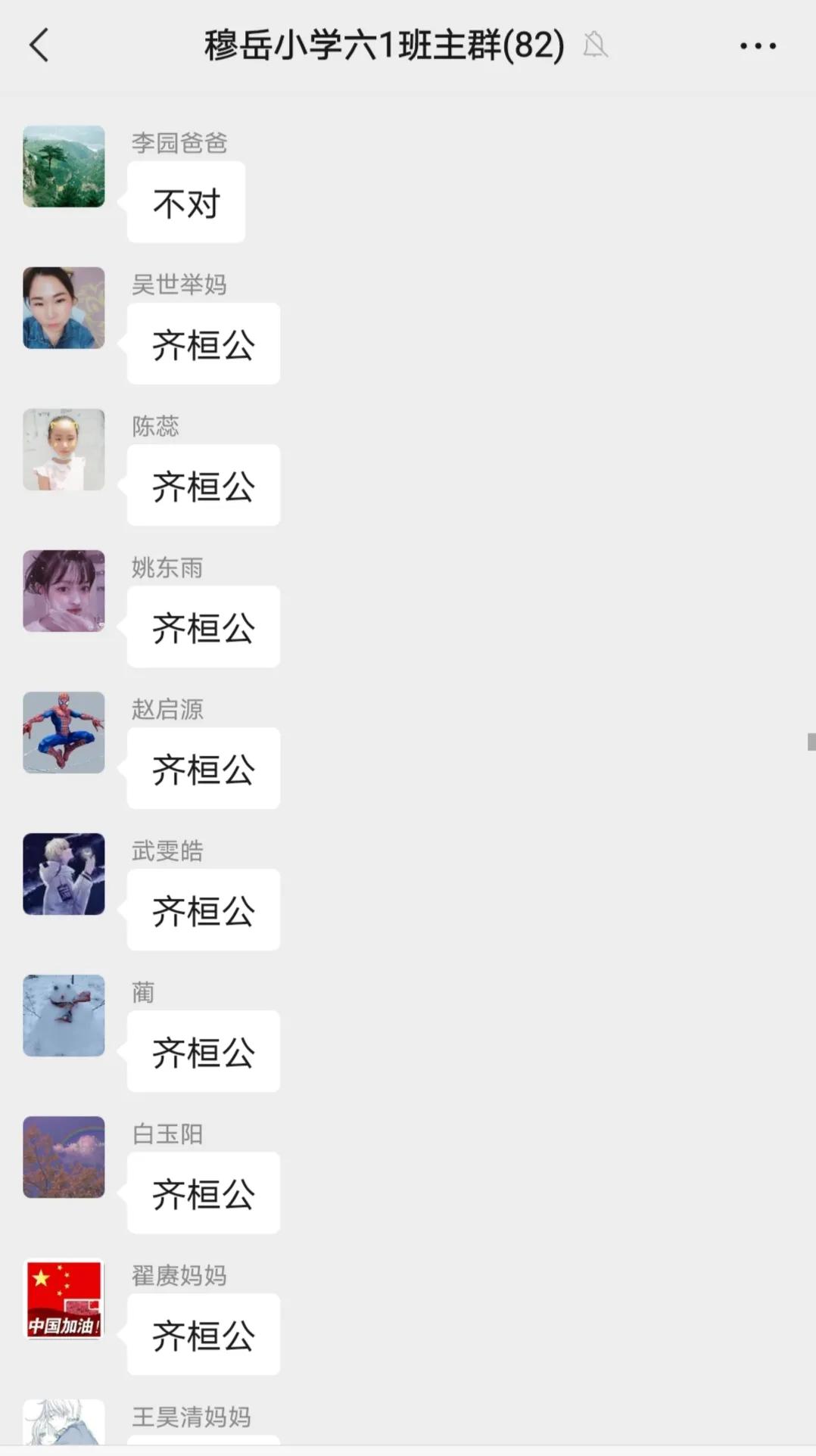The width and height of the screenshot is (816, 1456).
Task: Open 李园爸爸's profile avatar
Action: click(64, 166)
